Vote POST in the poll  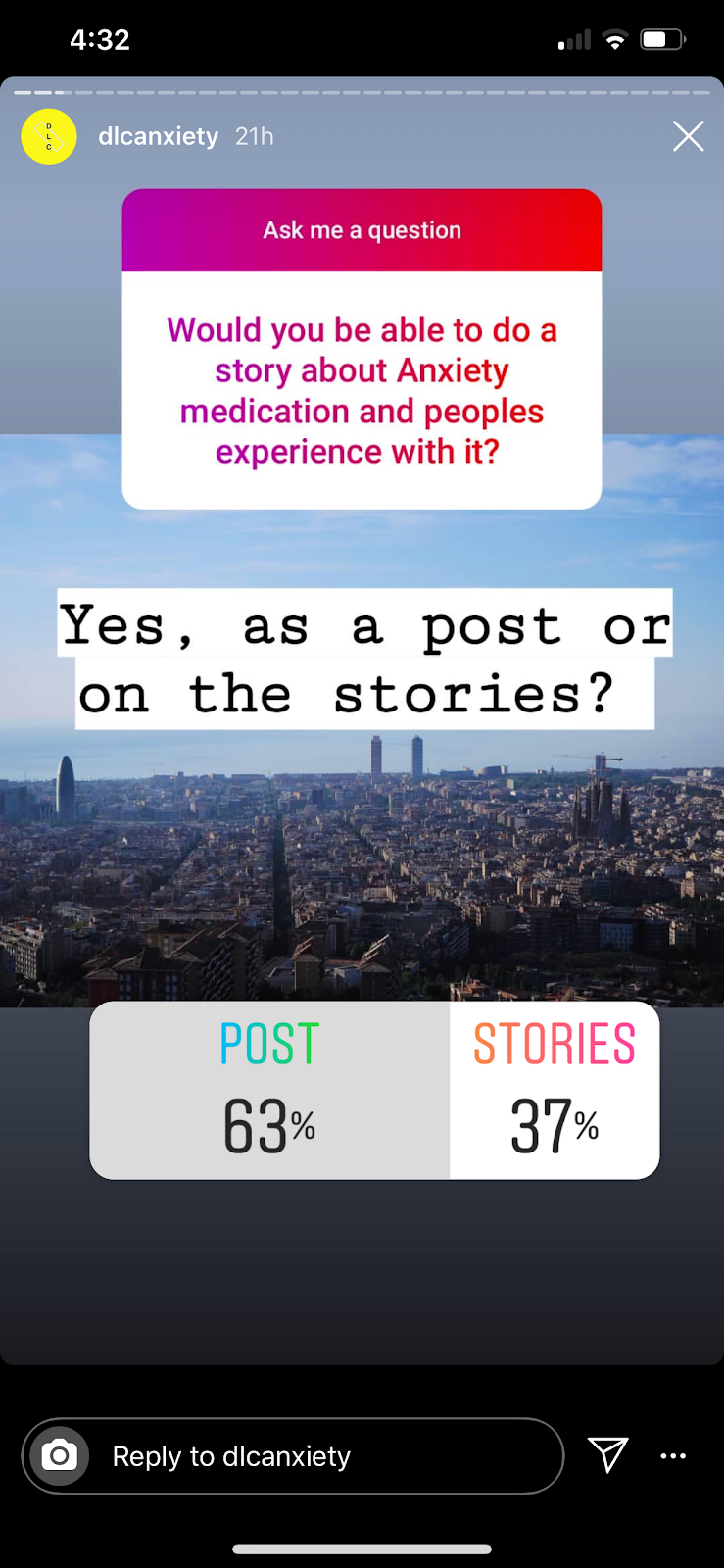[269, 1090]
